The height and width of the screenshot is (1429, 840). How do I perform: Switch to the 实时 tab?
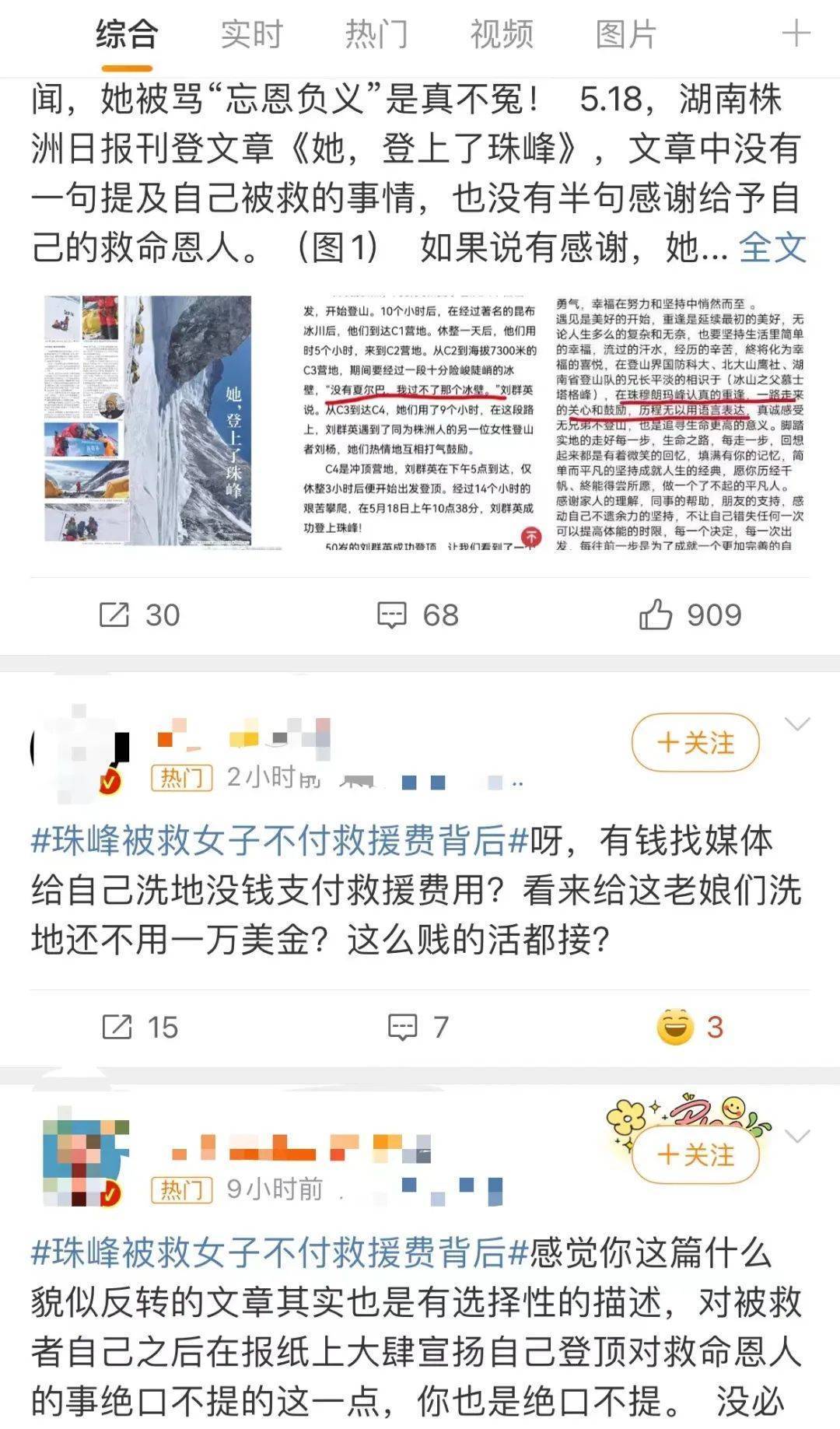251,34
